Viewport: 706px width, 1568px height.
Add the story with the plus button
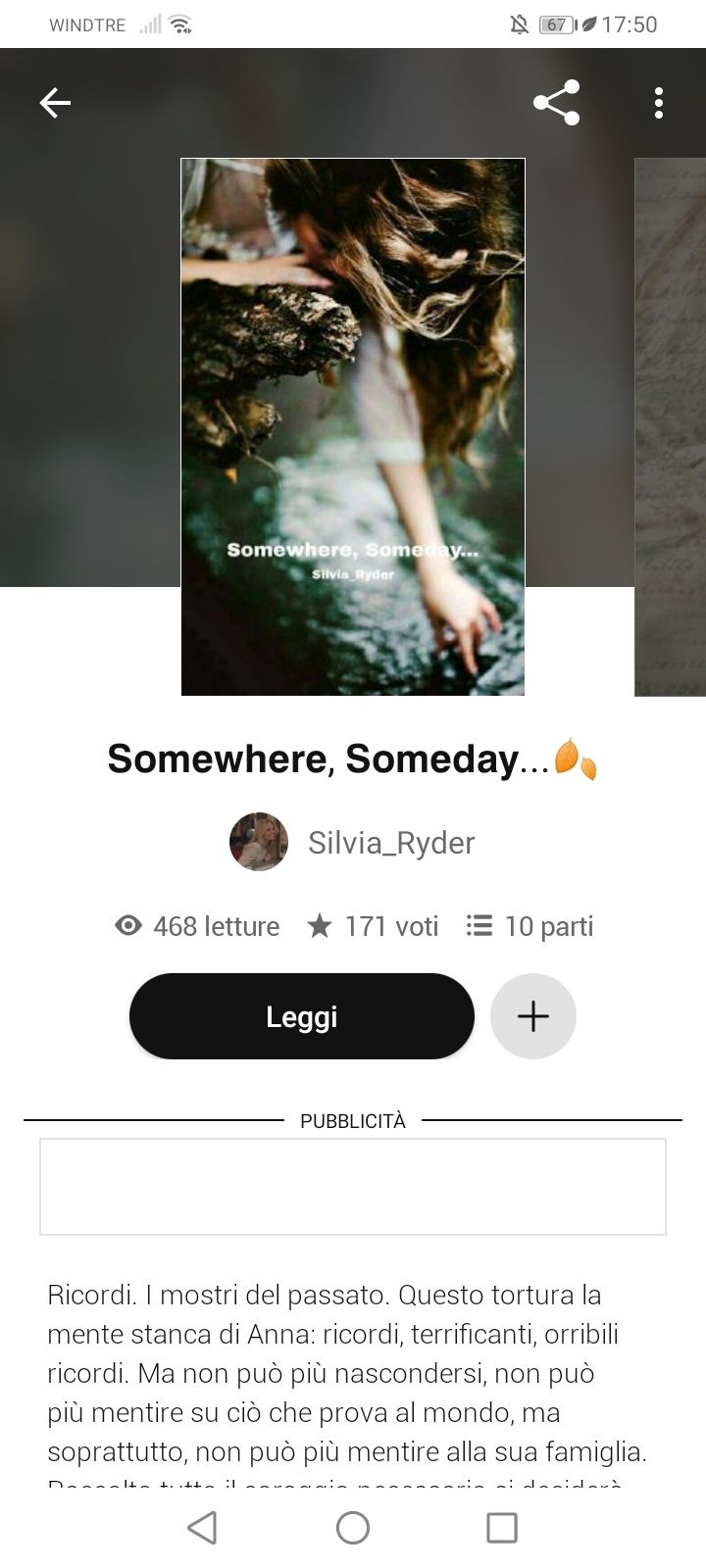532,1016
